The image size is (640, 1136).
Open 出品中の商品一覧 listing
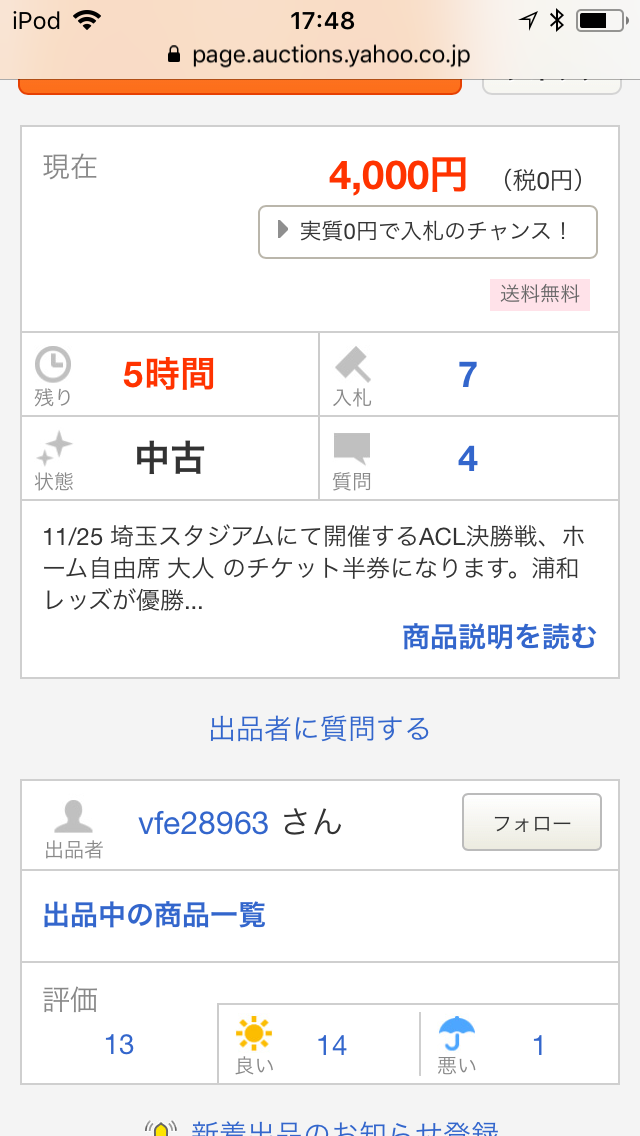pos(154,915)
